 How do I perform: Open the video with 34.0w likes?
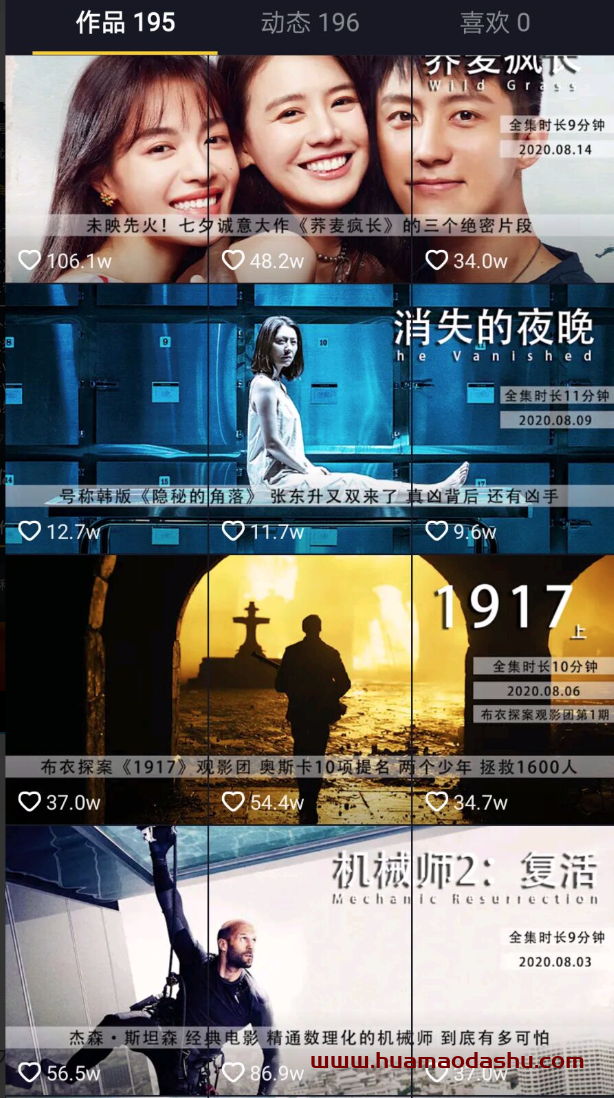[x=512, y=170]
